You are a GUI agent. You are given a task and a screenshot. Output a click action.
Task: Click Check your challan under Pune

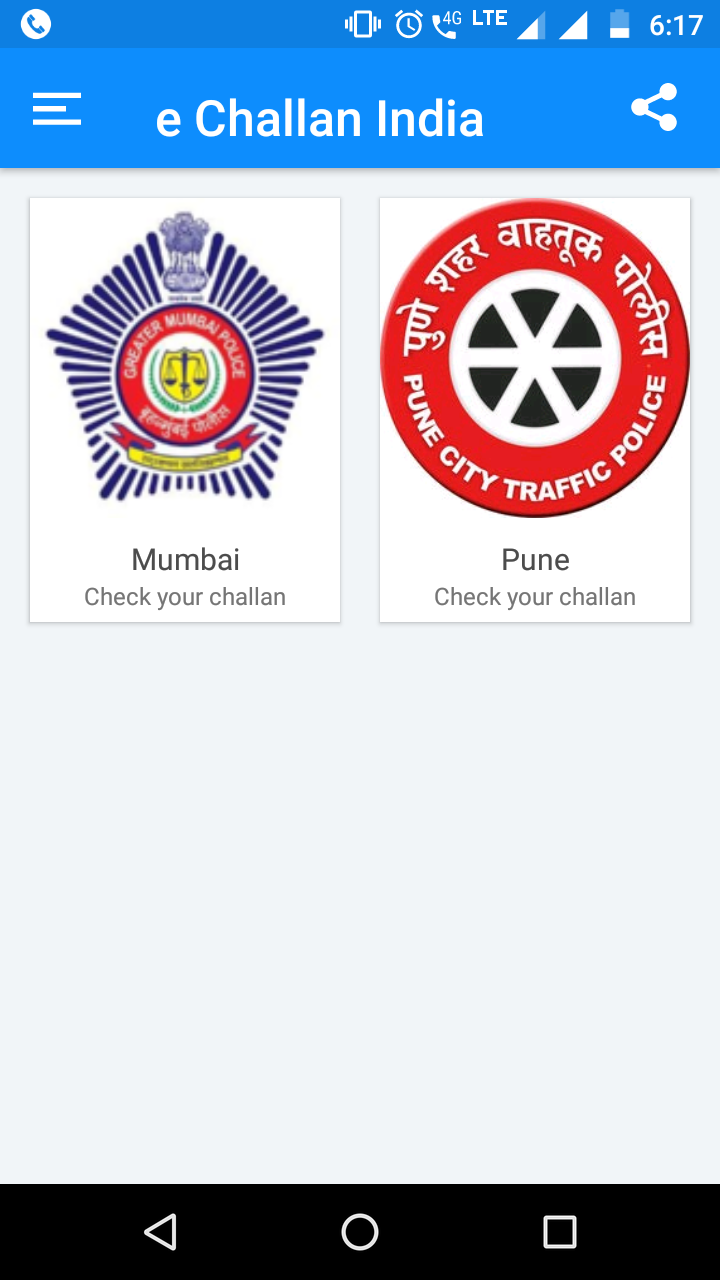tap(534, 596)
